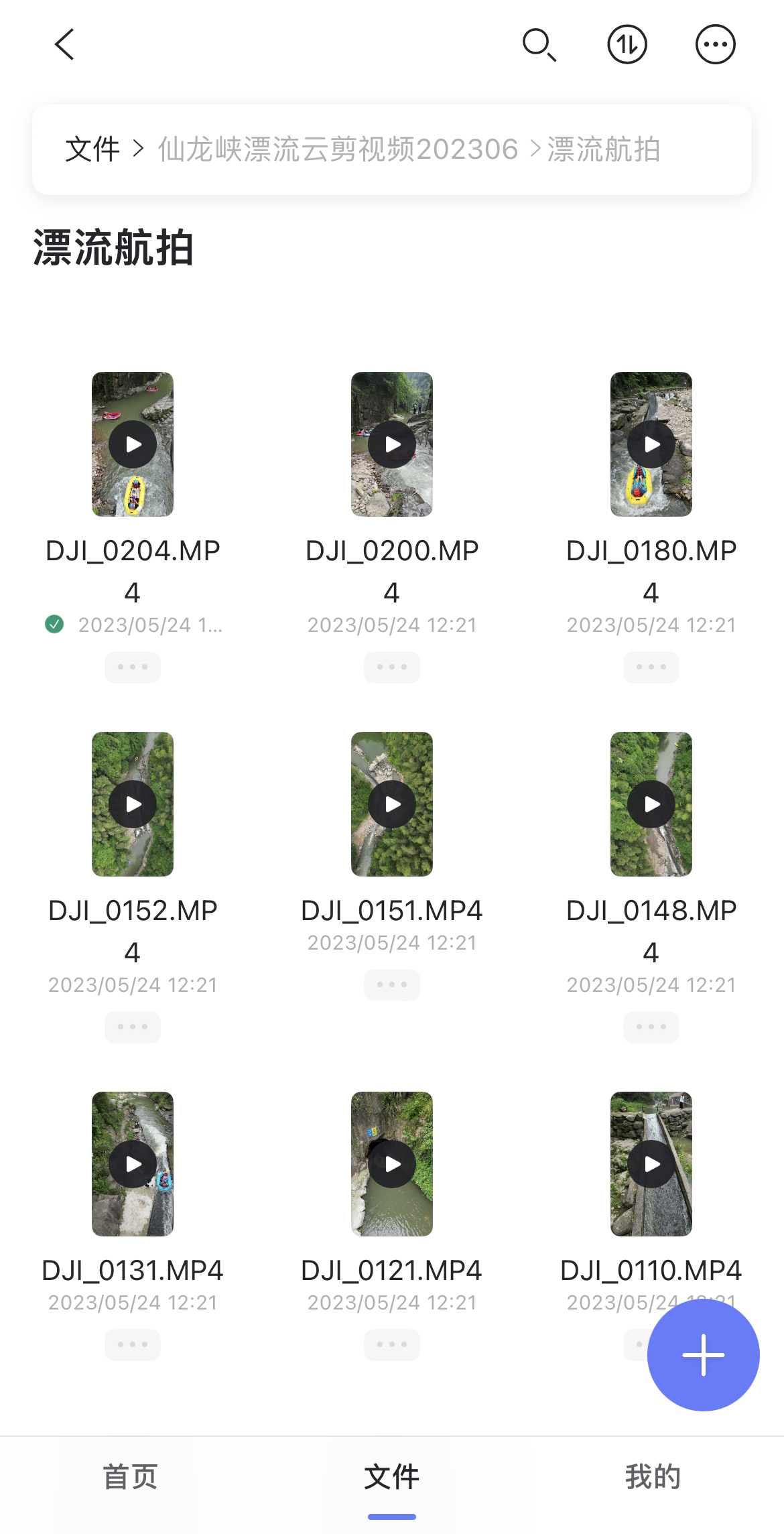Open the transfer list icon
This screenshot has width=784, height=1534.
(x=627, y=45)
